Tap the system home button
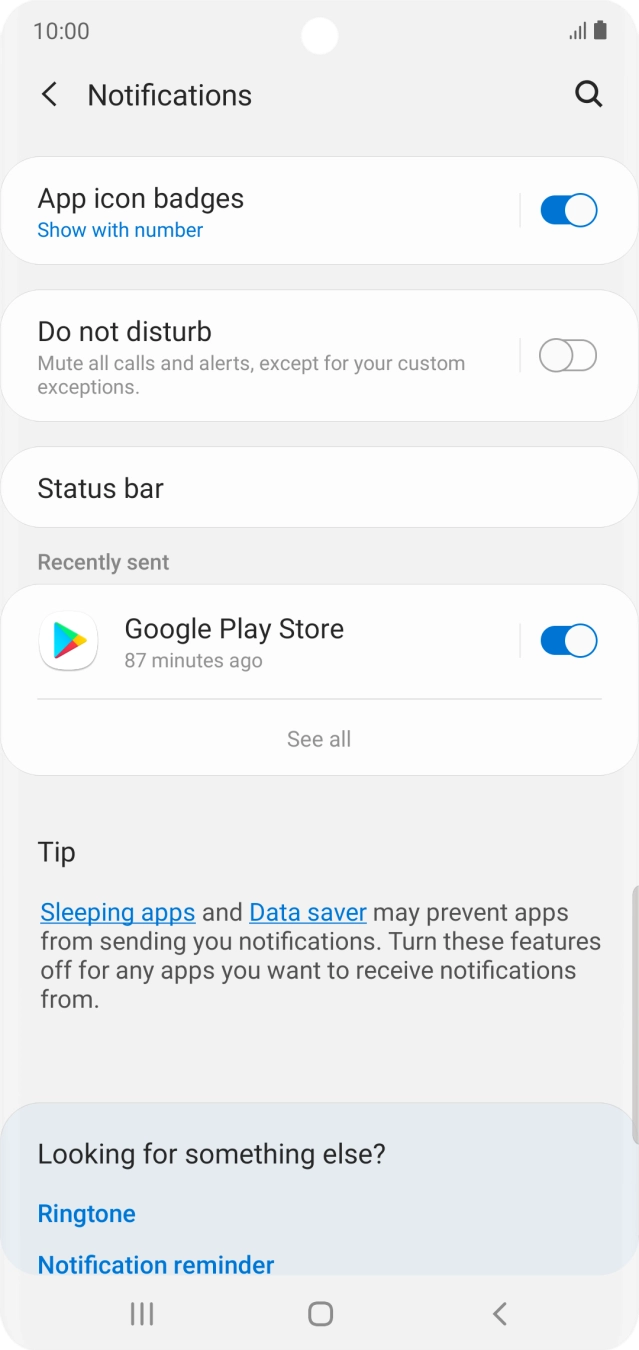Image resolution: width=639 pixels, height=1350 pixels. pos(320,1314)
